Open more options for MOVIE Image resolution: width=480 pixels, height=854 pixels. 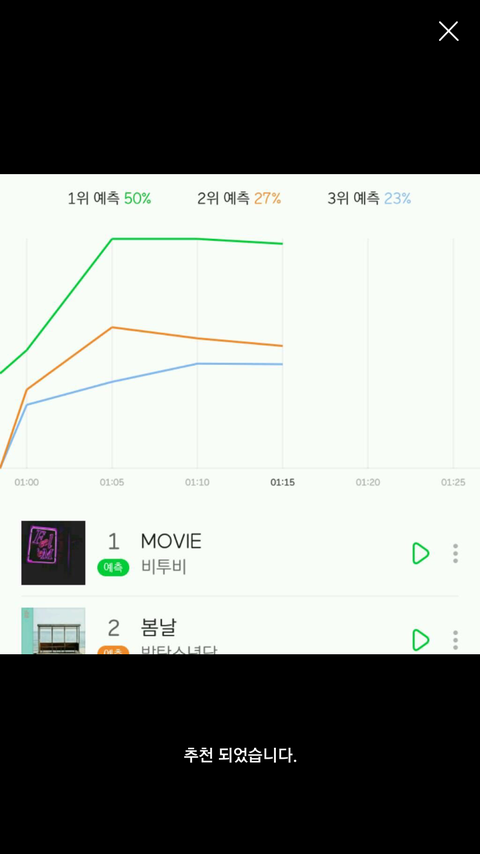(x=455, y=553)
